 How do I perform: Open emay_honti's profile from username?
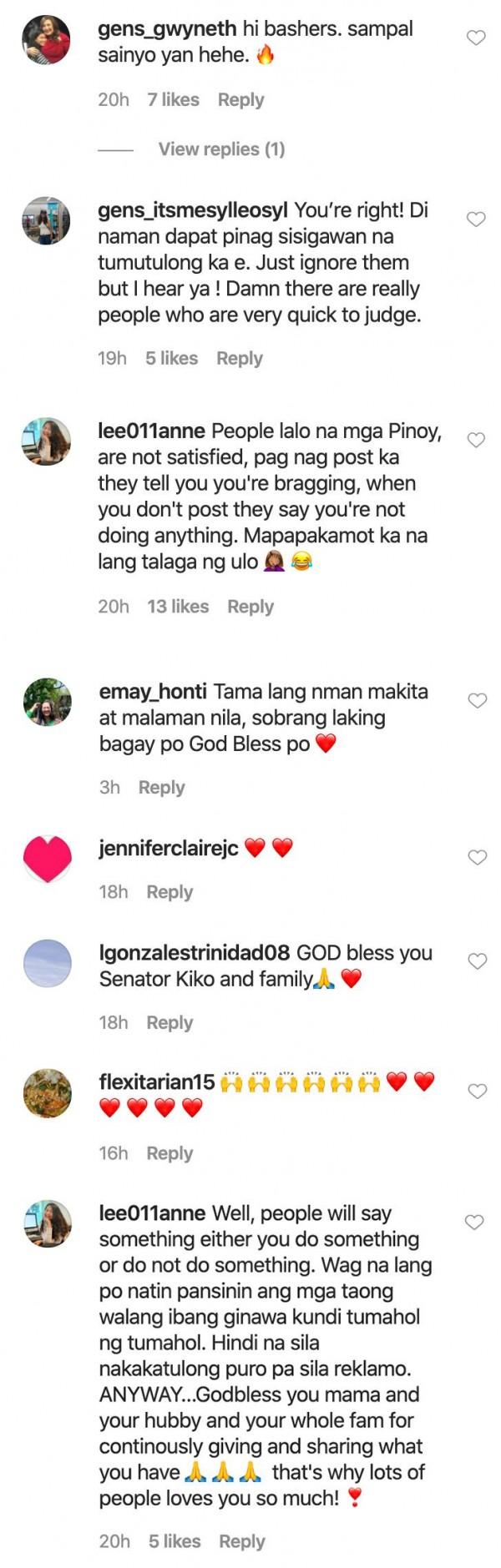153,692
